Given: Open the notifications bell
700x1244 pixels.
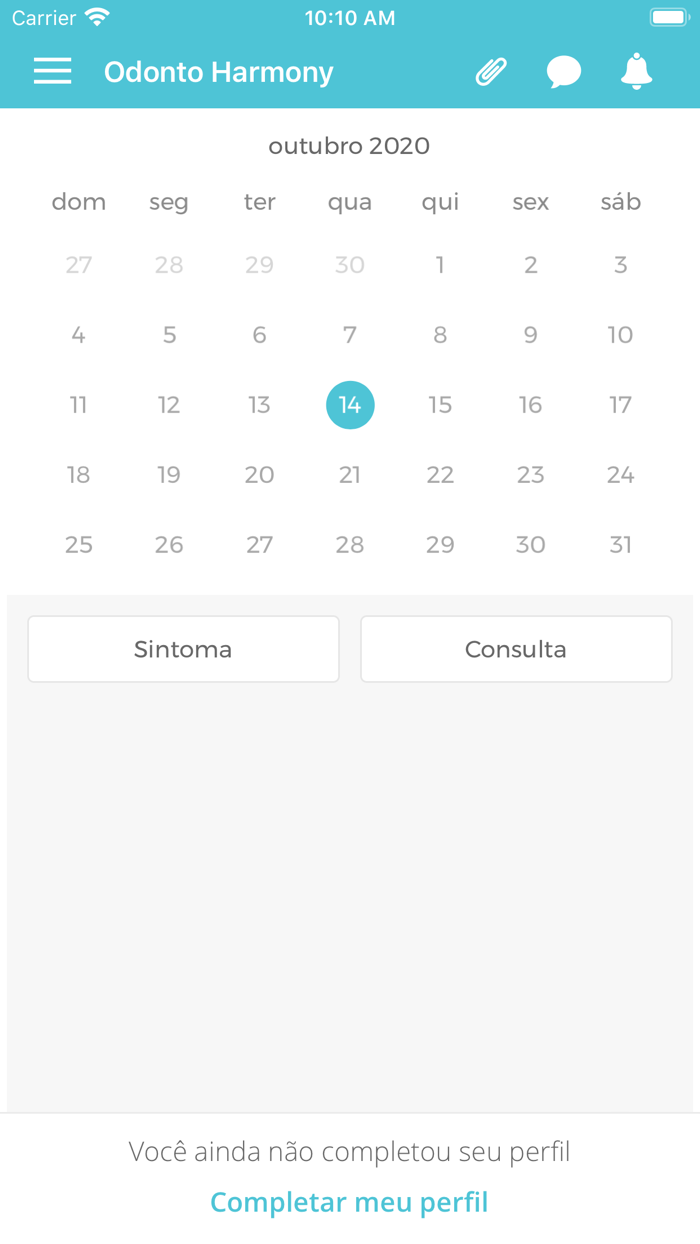Looking at the screenshot, I should point(636,72).
